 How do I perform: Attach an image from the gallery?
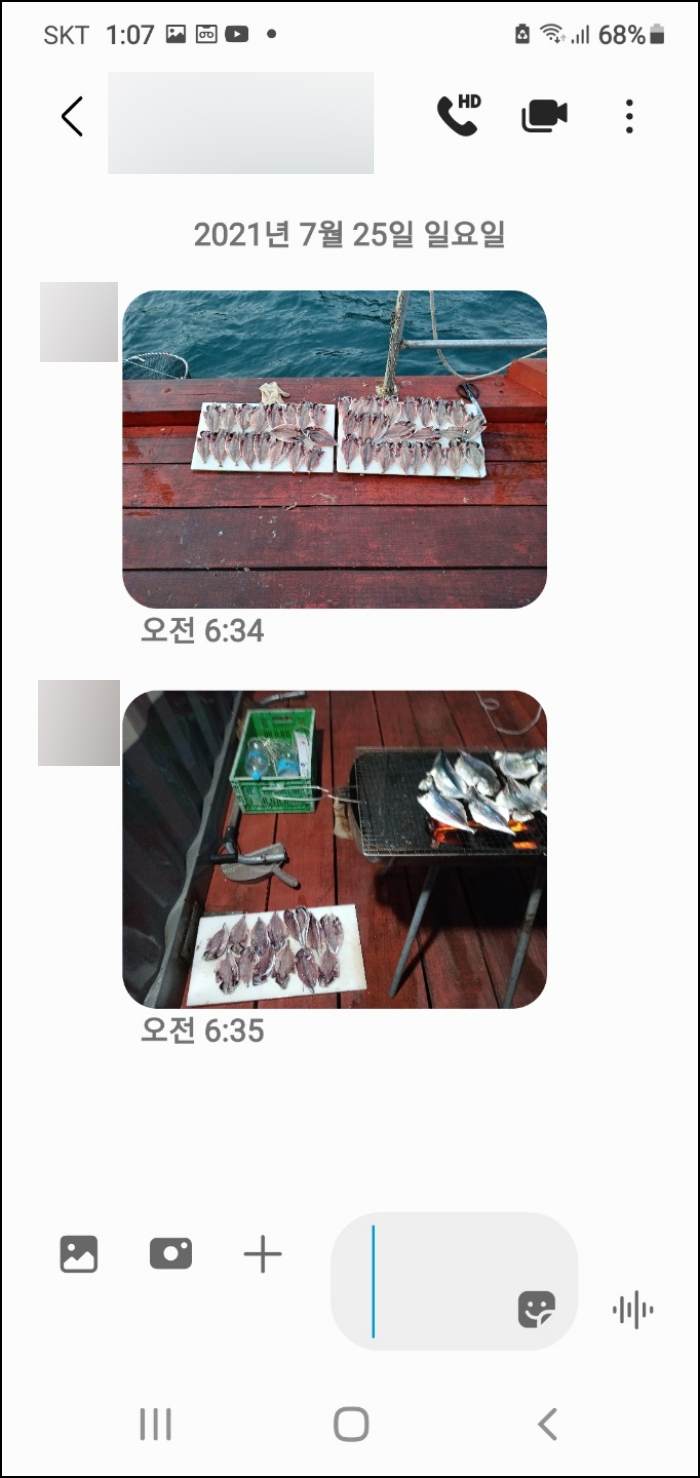79,1253
